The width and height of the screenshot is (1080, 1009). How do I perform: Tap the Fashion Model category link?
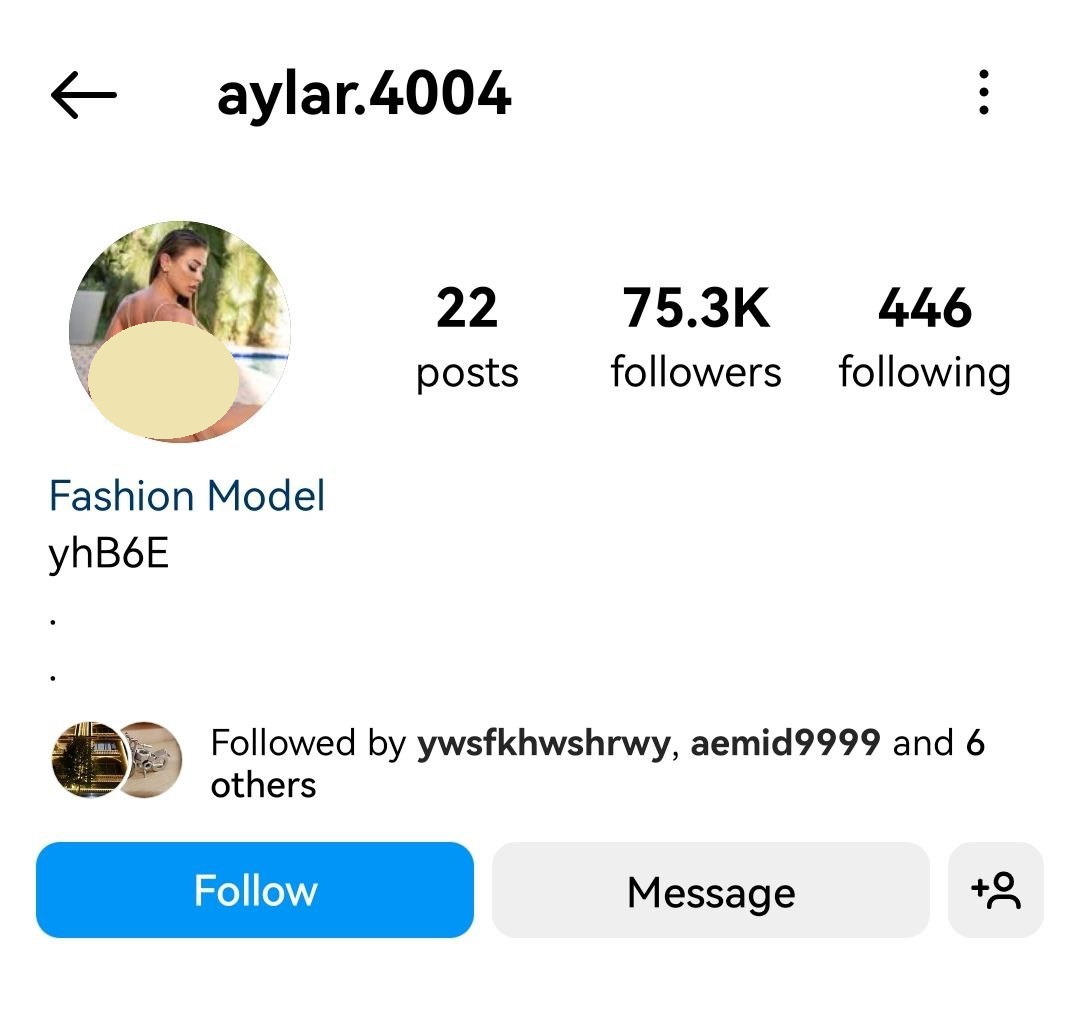tap(187, 496)
